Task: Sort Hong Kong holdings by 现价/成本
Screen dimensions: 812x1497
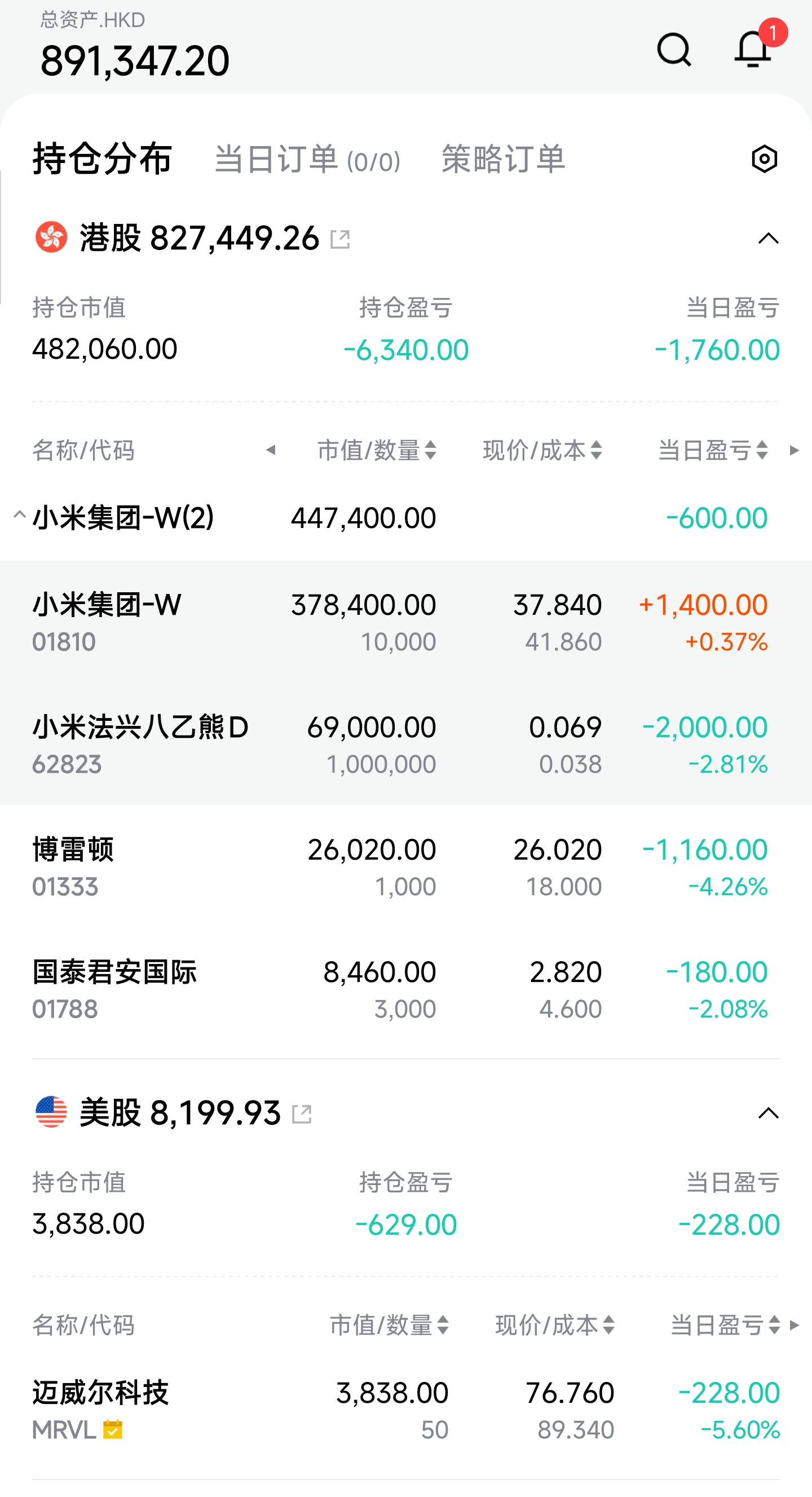Action: [542, 450]
